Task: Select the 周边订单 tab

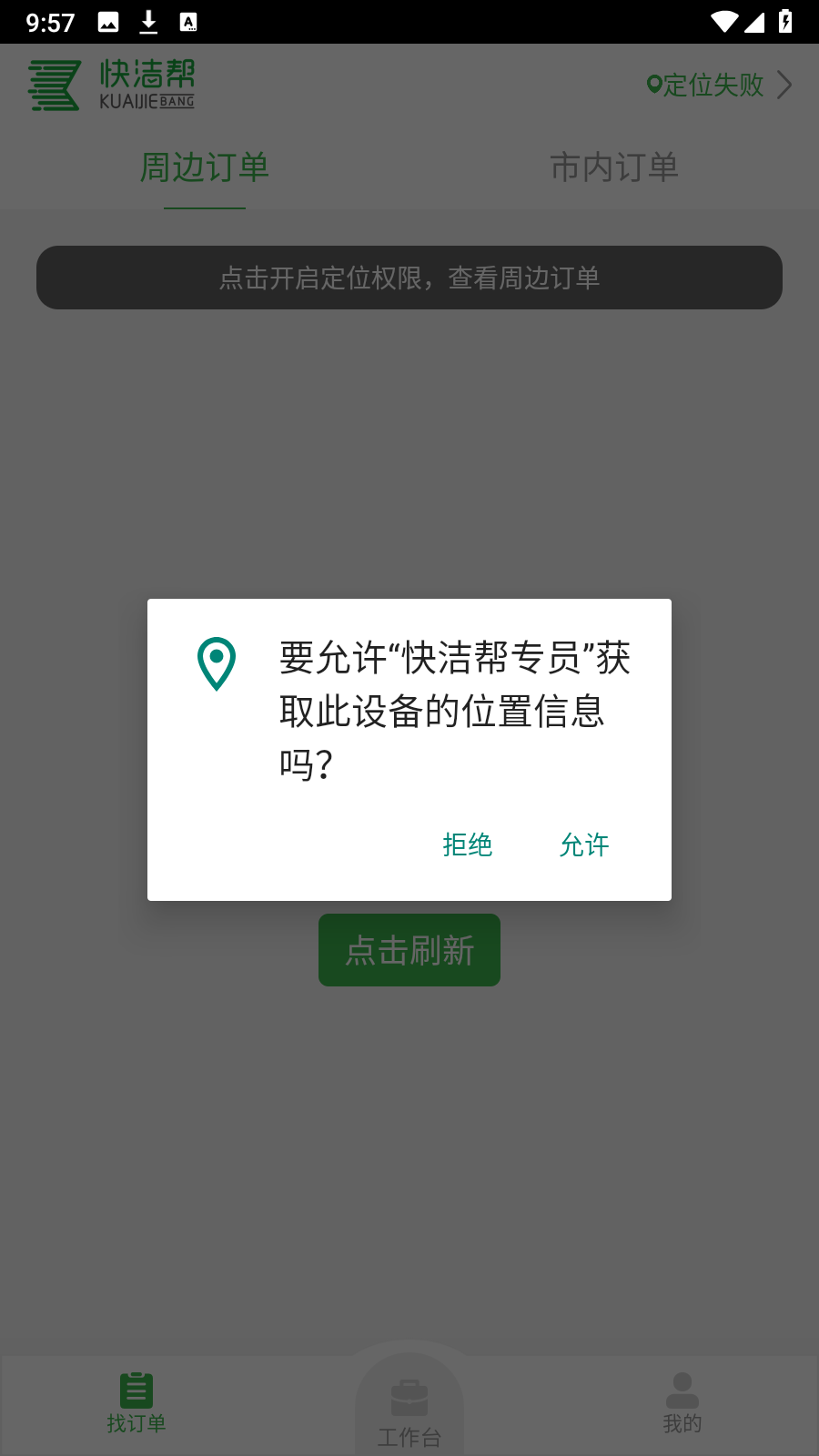Action: [204, 167]
